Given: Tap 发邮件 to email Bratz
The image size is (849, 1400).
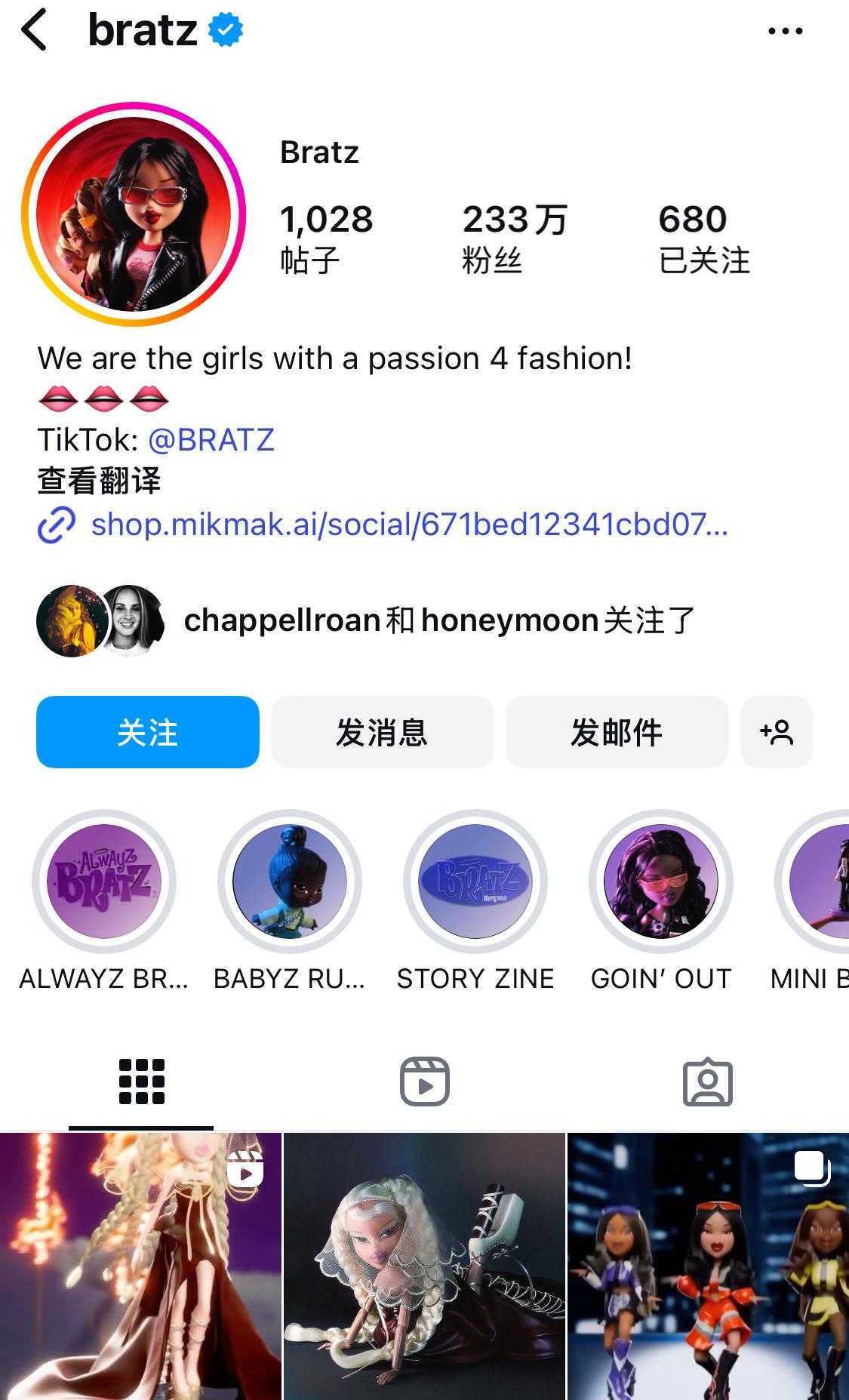Looking at the screenshot, I should tap(617, 732).
